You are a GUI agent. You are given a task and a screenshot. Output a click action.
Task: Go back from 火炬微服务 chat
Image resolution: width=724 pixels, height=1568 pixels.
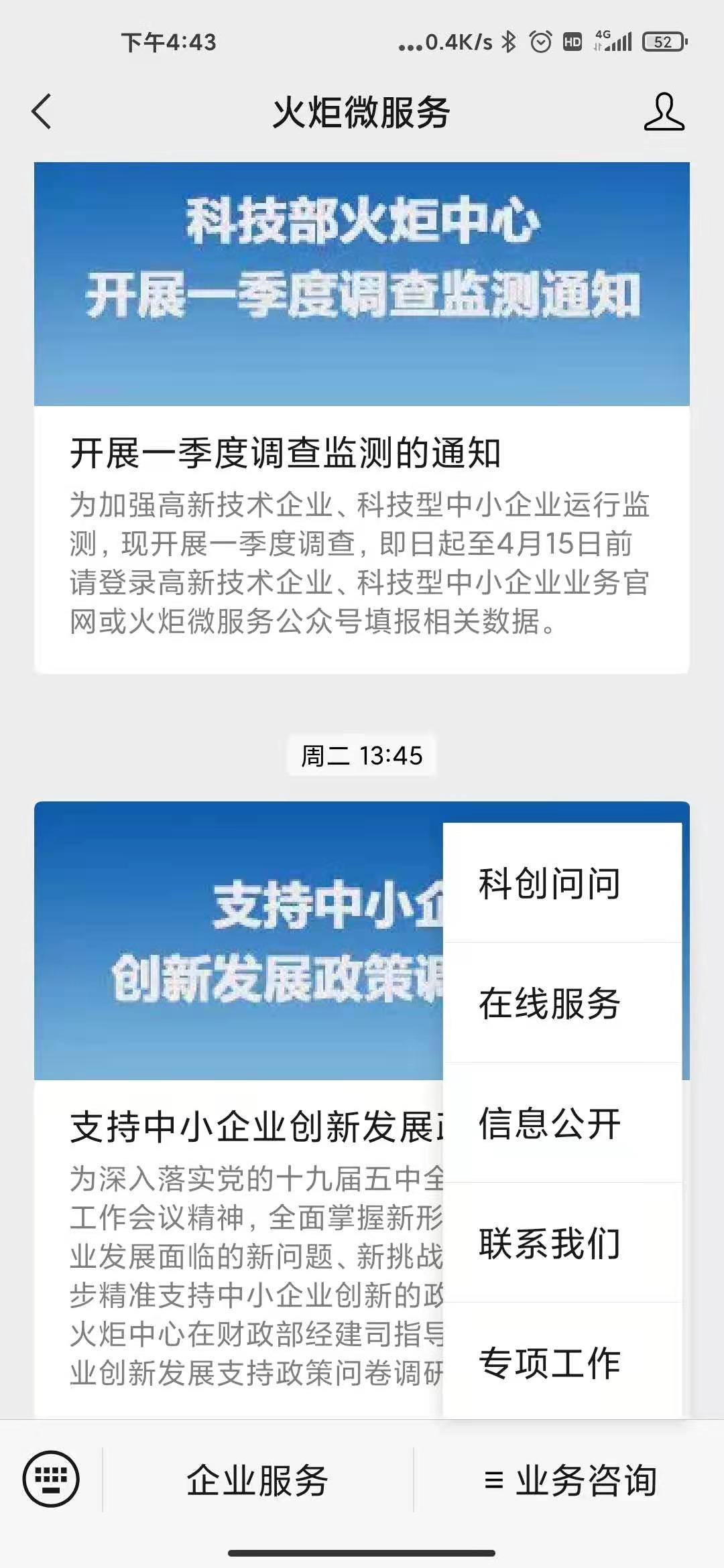42,111
